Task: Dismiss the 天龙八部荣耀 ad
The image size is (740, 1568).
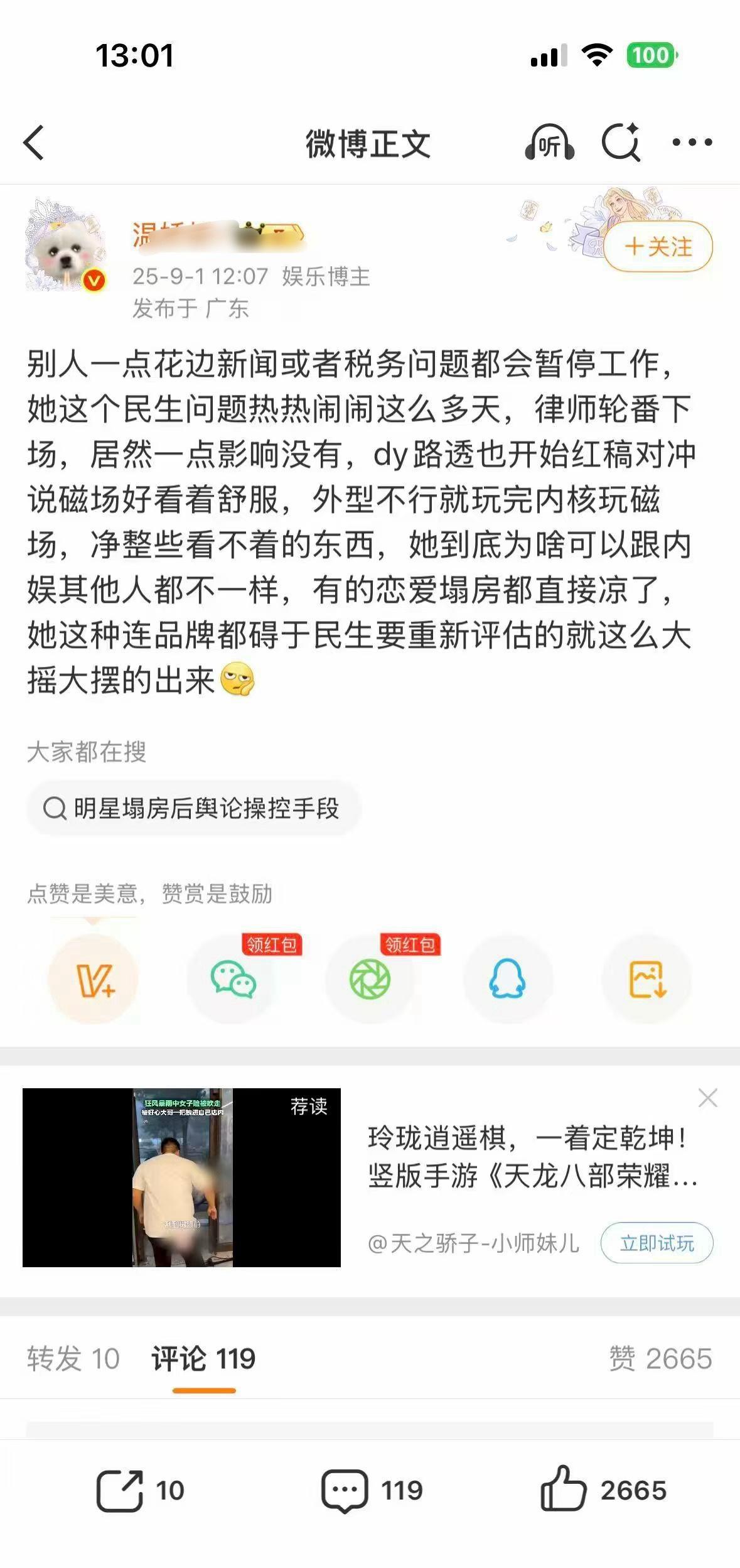Action: tap(707, 1098)
